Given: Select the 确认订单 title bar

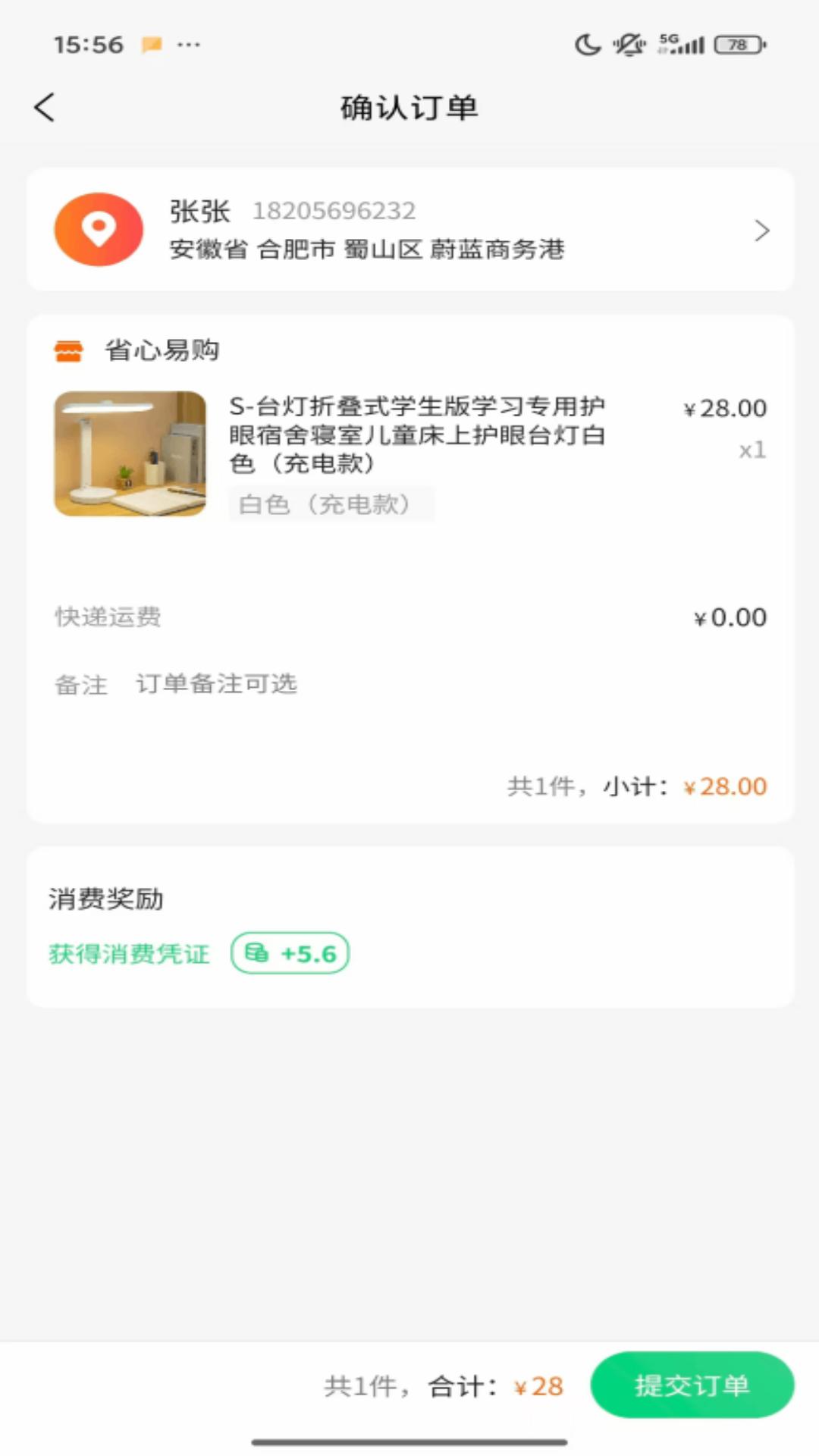Looking at the screenshot, I should (409, 107).
